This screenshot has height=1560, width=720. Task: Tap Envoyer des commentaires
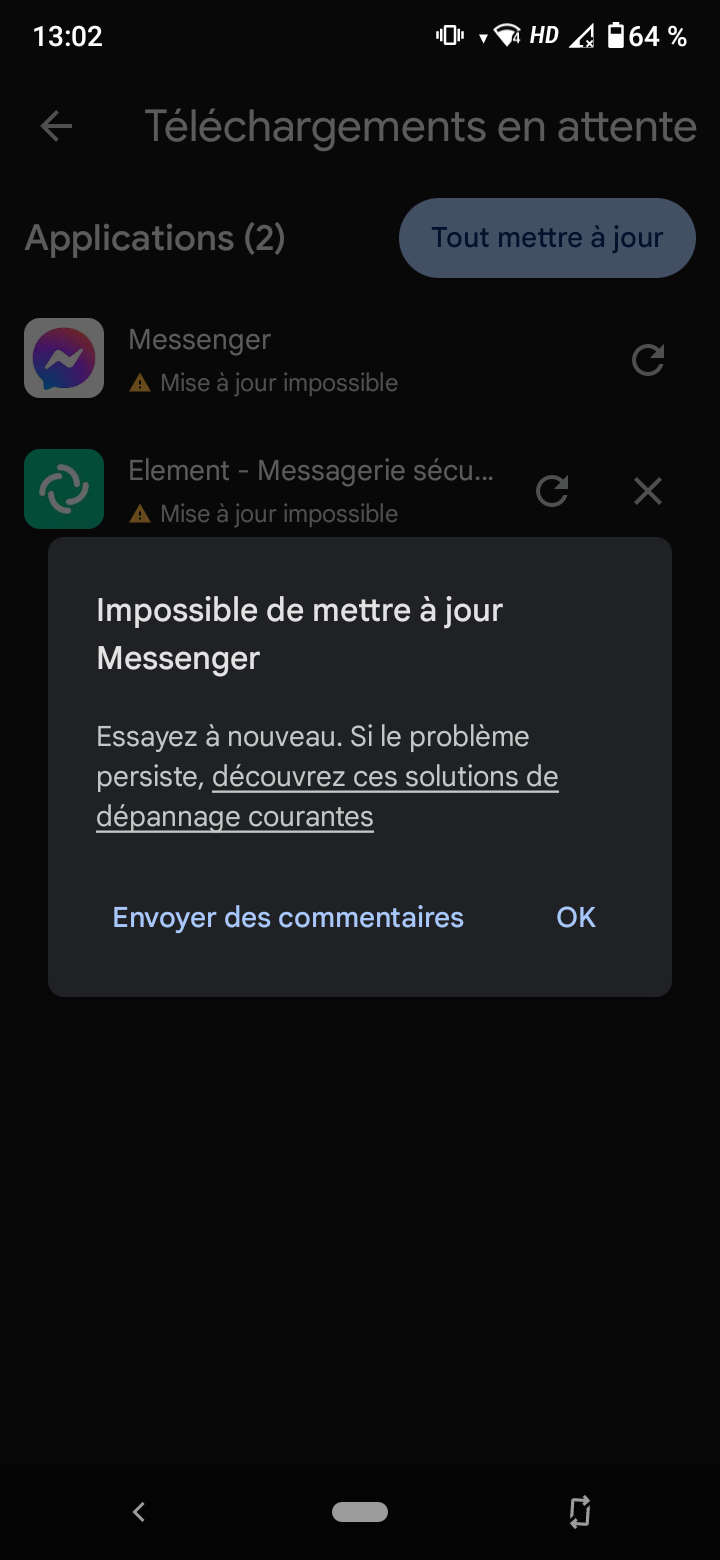(288, 917)
